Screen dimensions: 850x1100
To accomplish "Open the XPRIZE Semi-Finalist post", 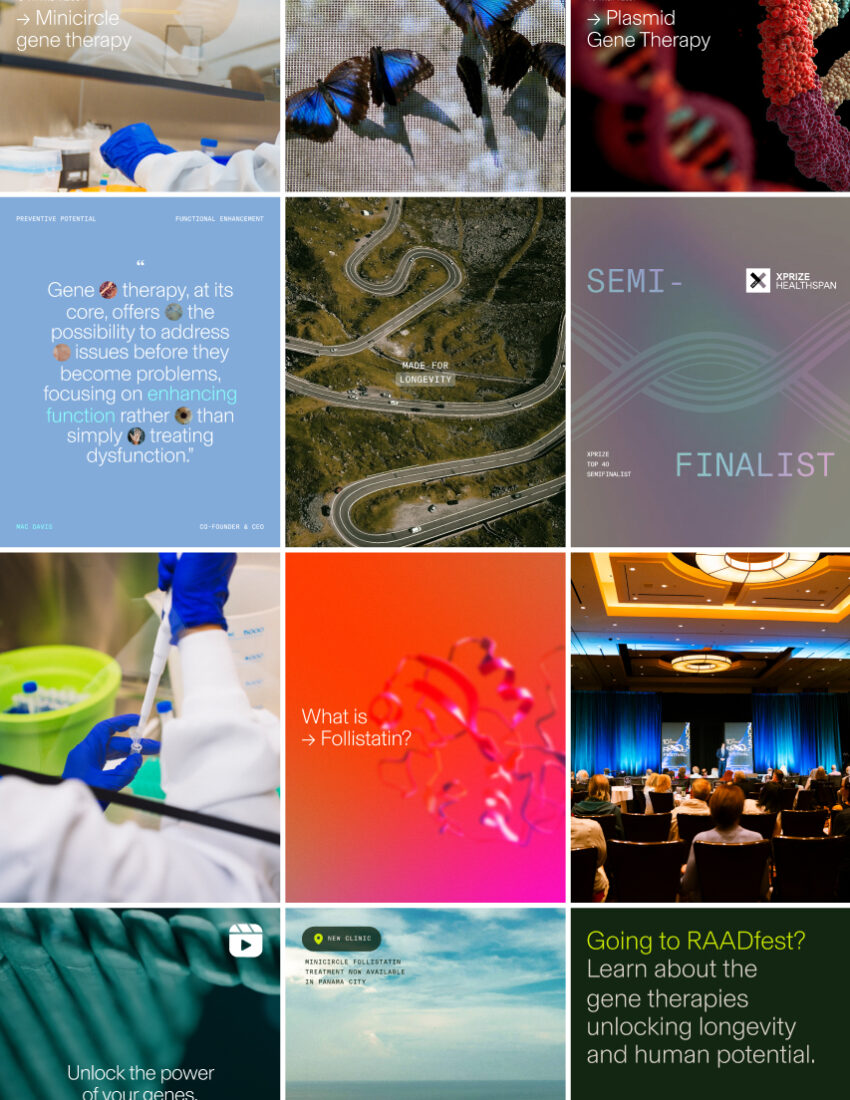I will [x=710, y=372].
